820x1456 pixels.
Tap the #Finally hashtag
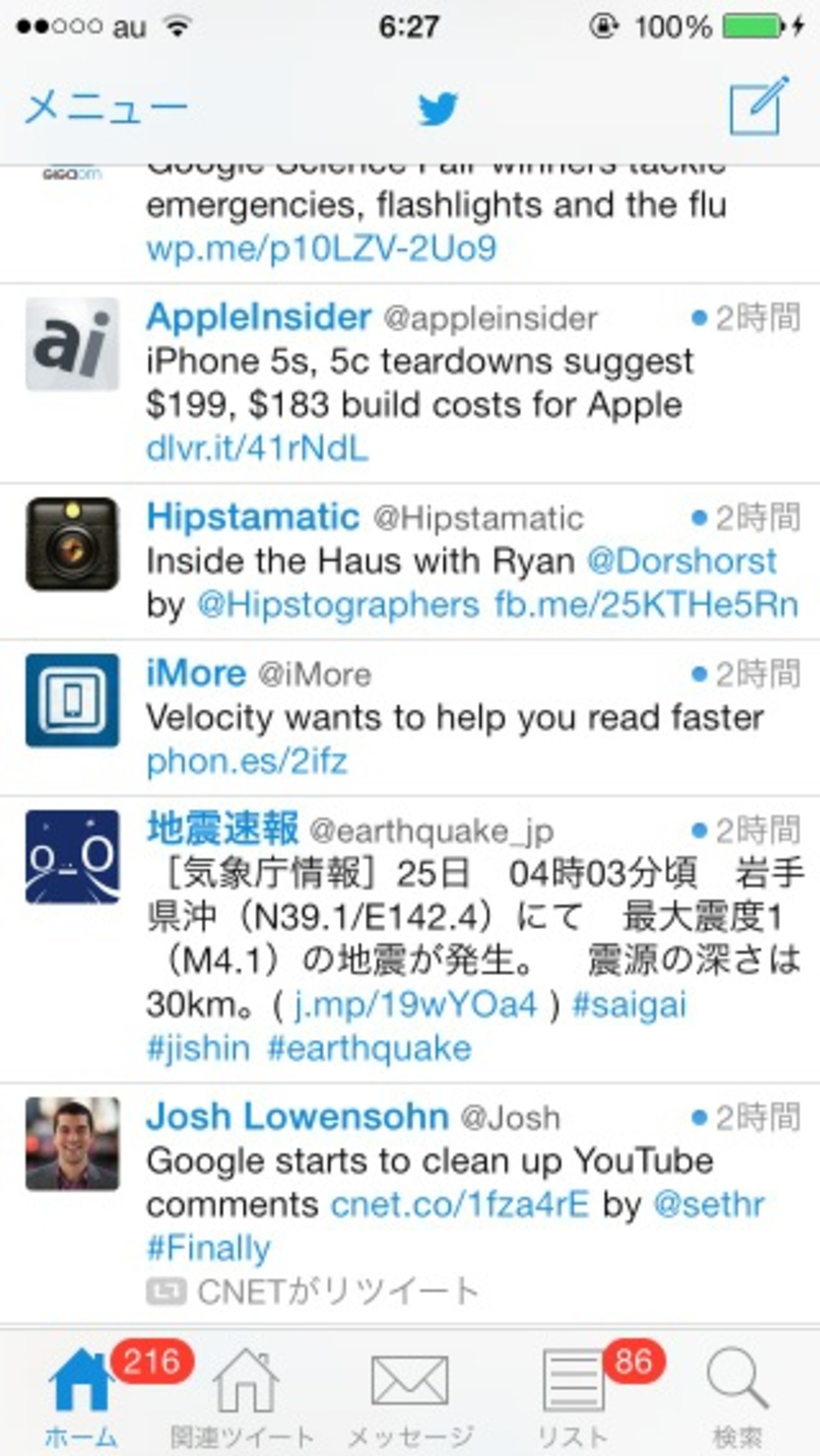(208, 1248)
